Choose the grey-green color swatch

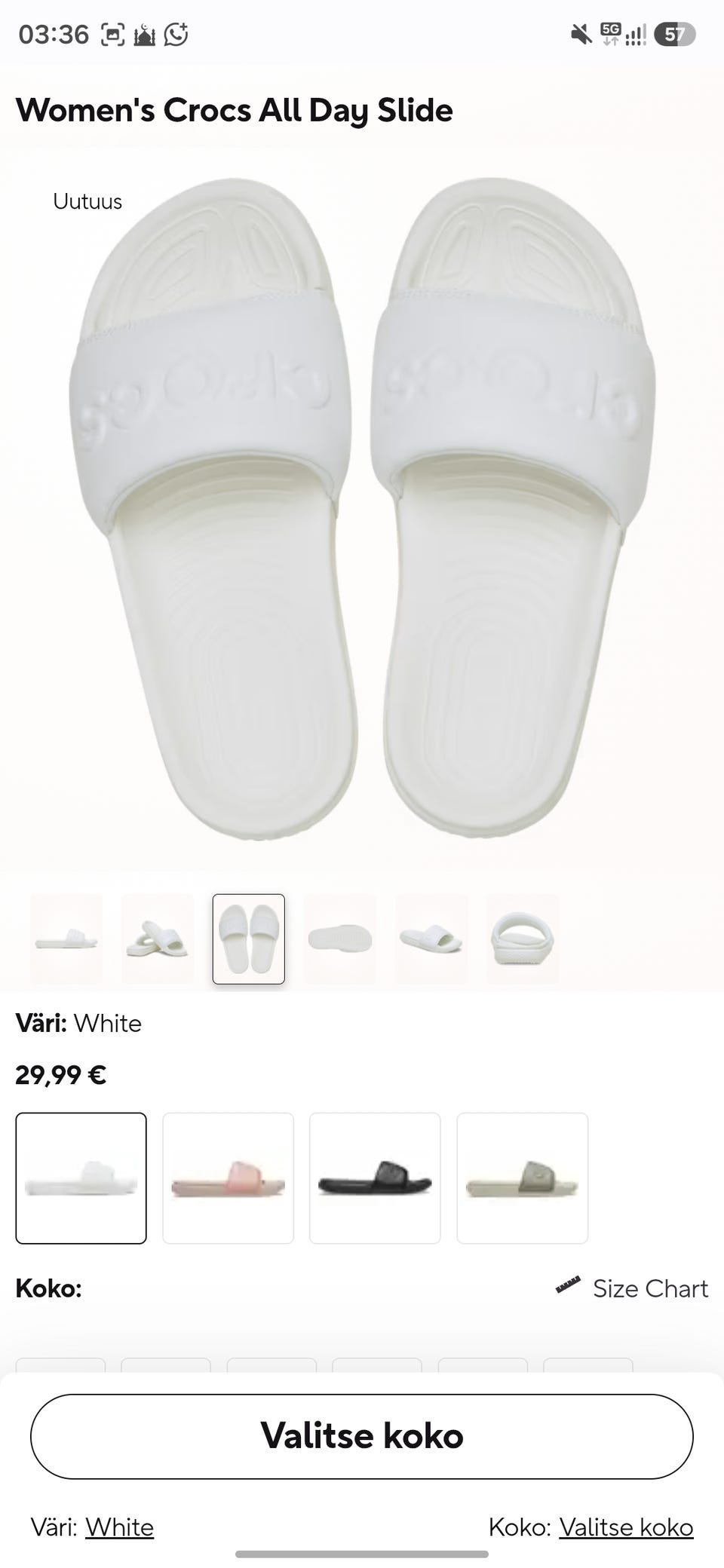pos(522,1178)
